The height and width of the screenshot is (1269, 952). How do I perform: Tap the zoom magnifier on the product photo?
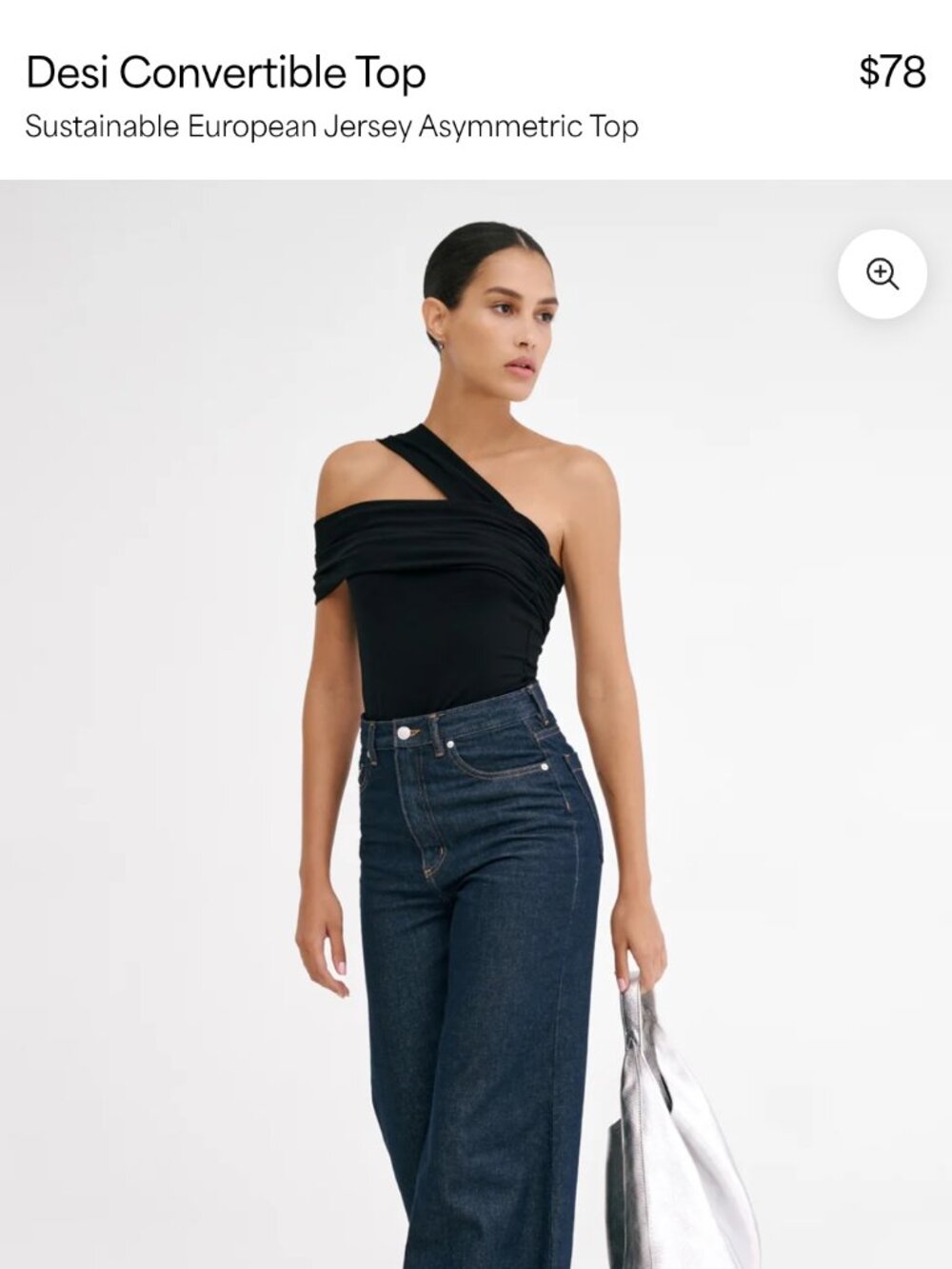click(x=882, y=274)
